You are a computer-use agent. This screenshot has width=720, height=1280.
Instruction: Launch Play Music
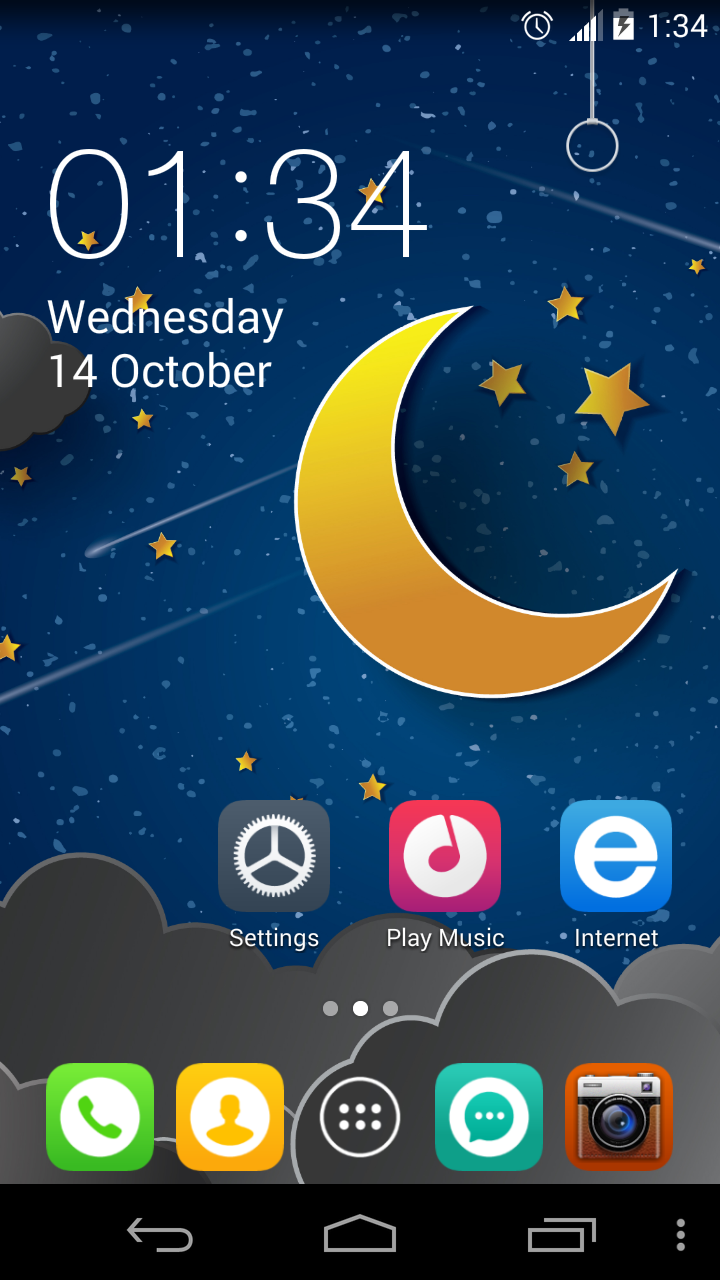(445, 857)
